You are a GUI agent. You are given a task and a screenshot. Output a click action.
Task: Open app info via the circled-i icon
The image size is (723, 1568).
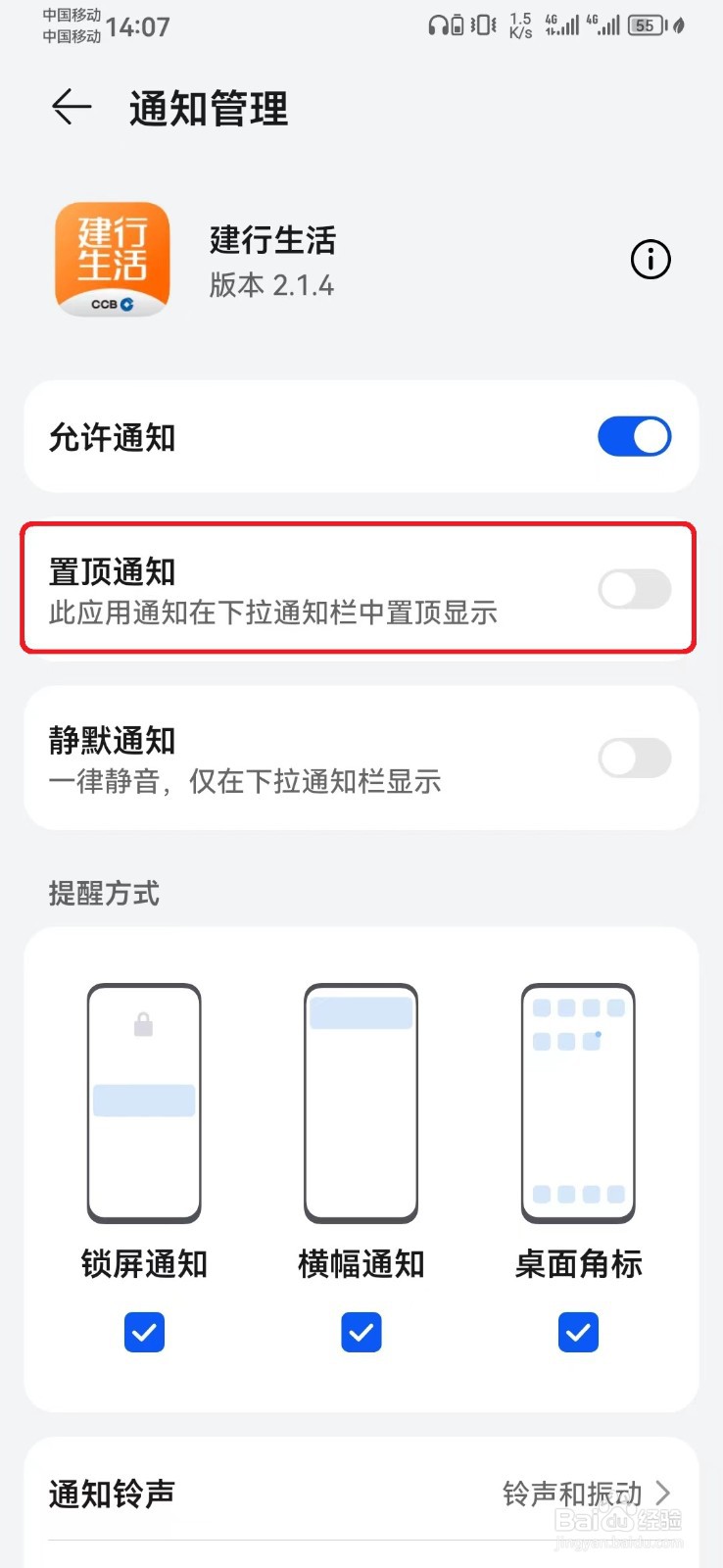click(x=650, y=259)
